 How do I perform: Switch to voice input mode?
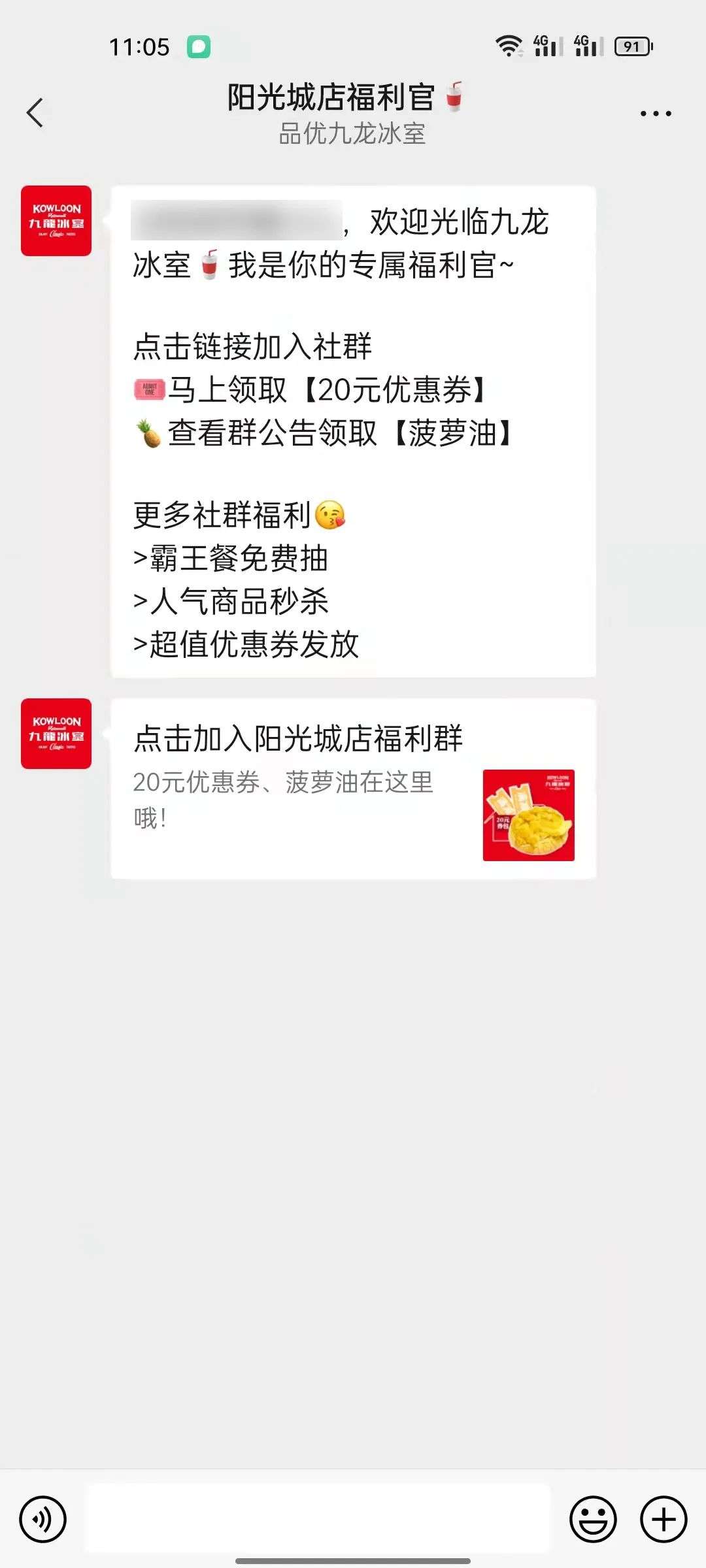pos(43,1519)
